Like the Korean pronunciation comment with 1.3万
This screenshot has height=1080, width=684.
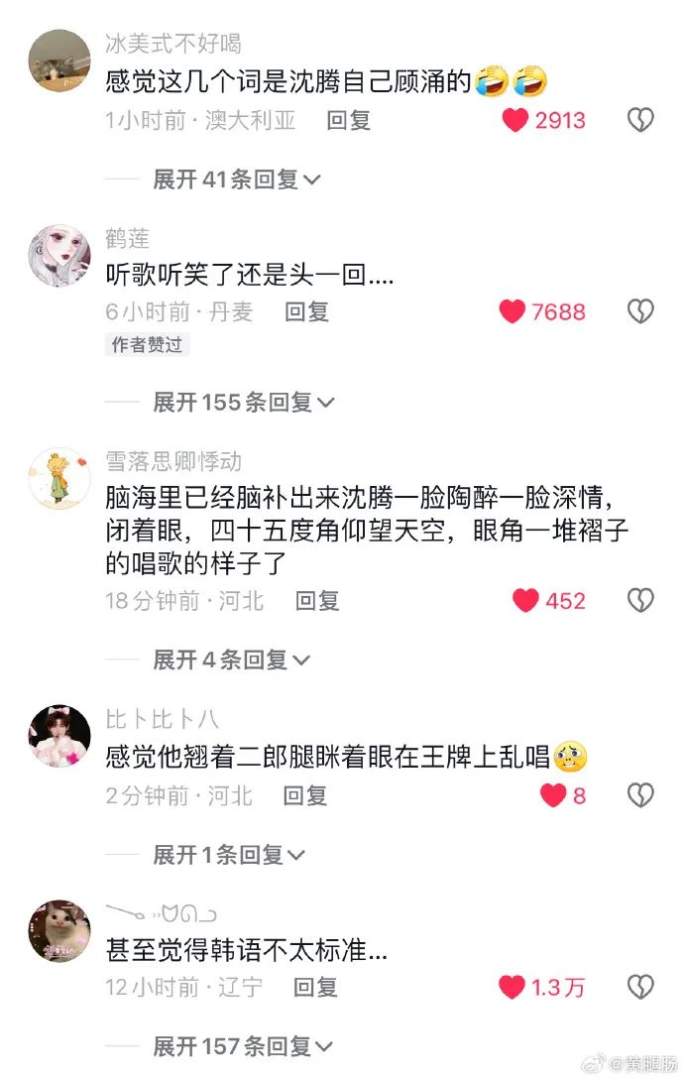click(513, 987)
